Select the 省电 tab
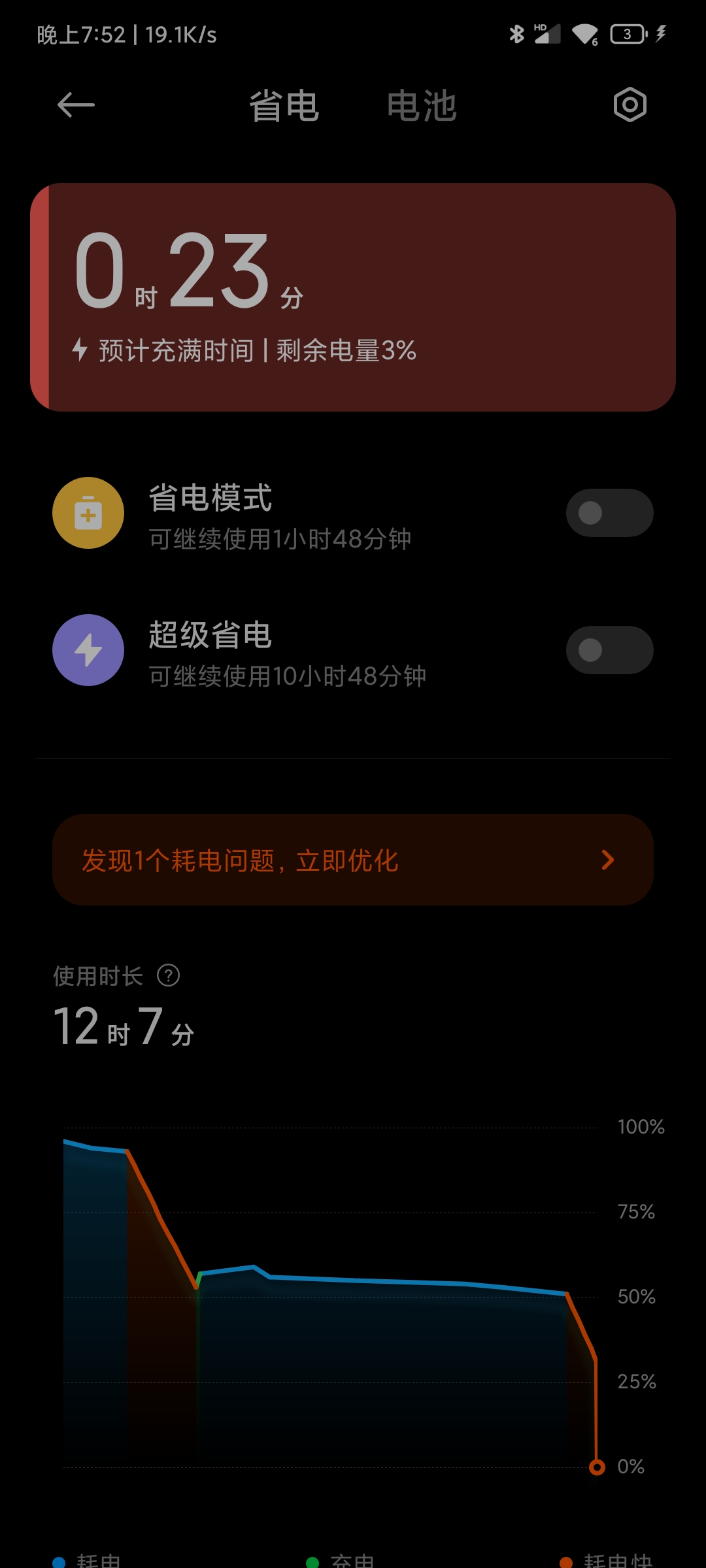Viewport: 706px width, 1568px height. [284, 106]
